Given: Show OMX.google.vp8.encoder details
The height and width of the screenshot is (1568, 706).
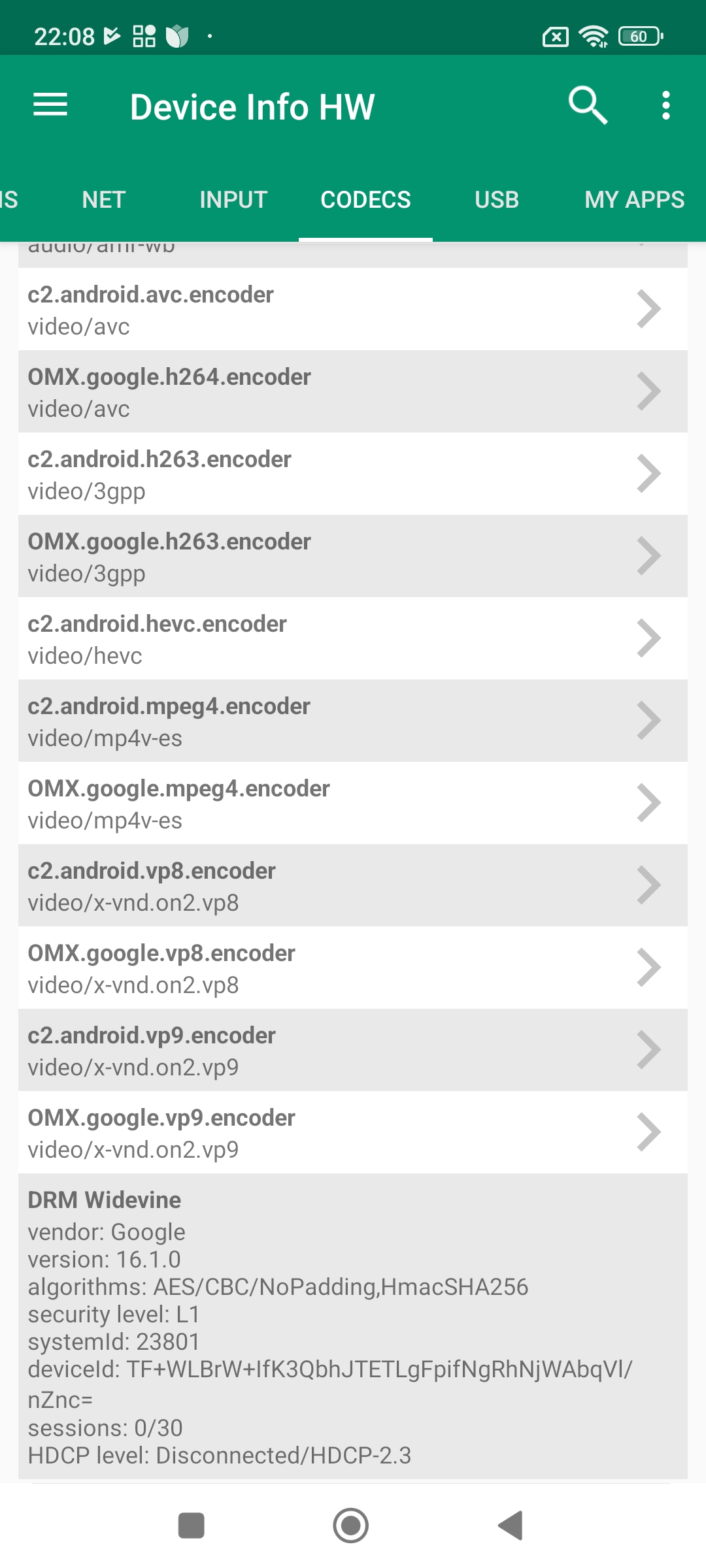Looking at the screenshot, I should tap(353, 968).
